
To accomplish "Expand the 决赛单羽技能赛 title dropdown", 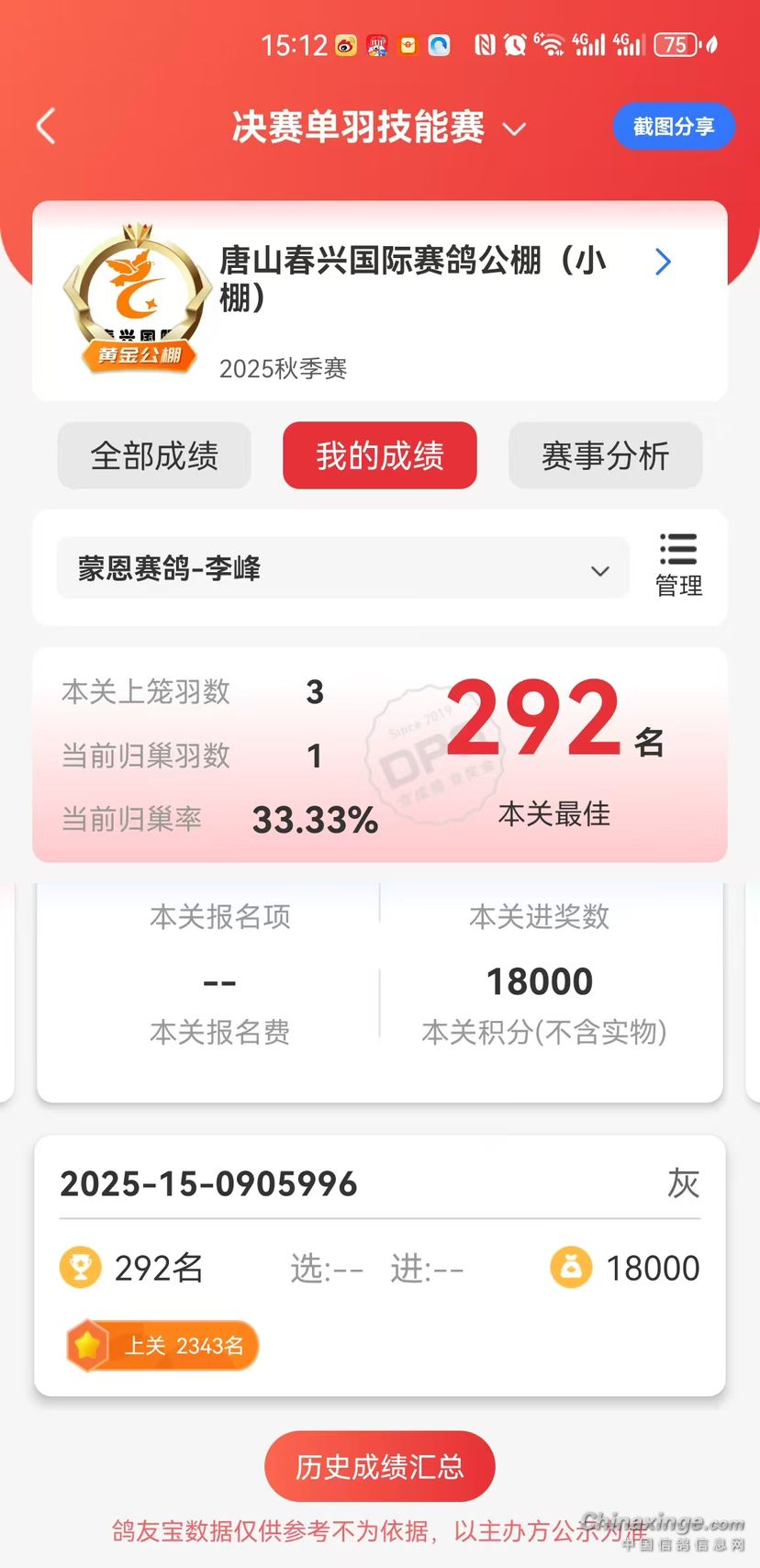I will tap(514, 128).
